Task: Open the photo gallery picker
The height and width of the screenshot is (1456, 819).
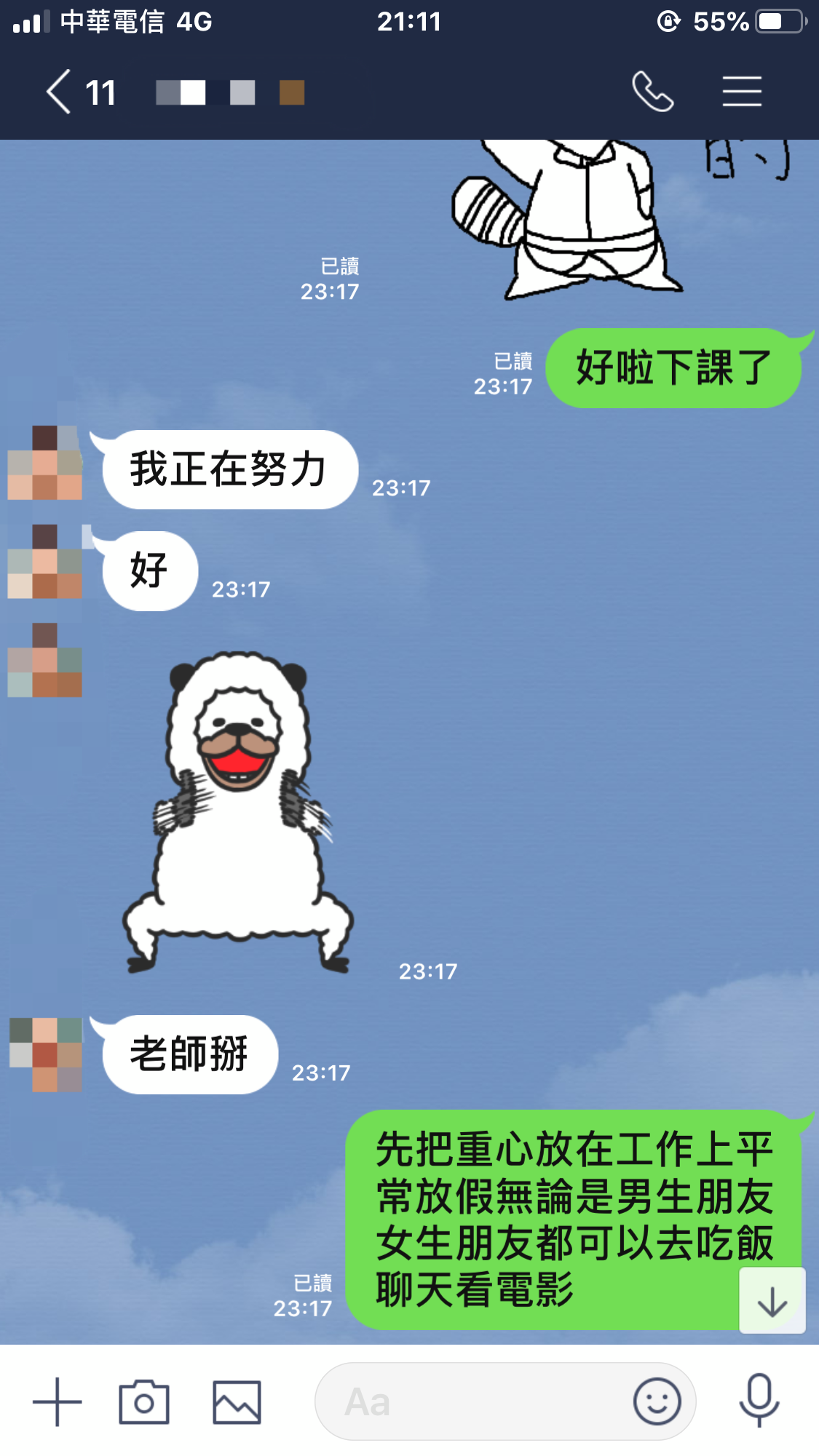Action: coord(237,1401)
